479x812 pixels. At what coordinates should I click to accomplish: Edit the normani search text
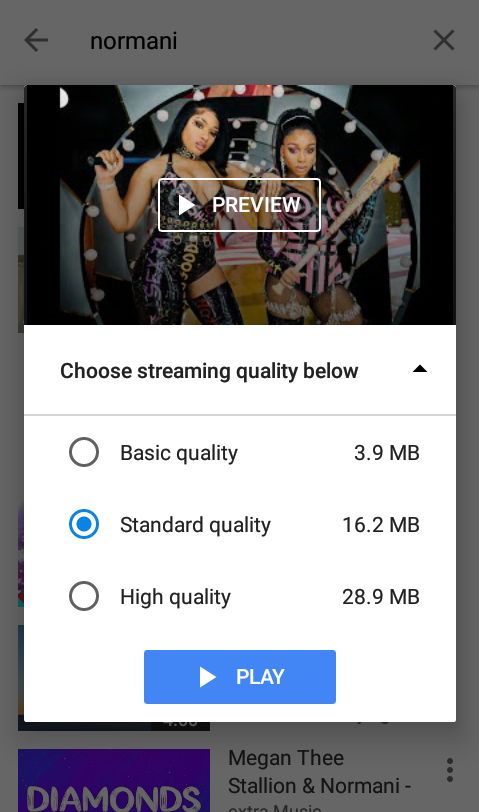(x=134, y=41)
